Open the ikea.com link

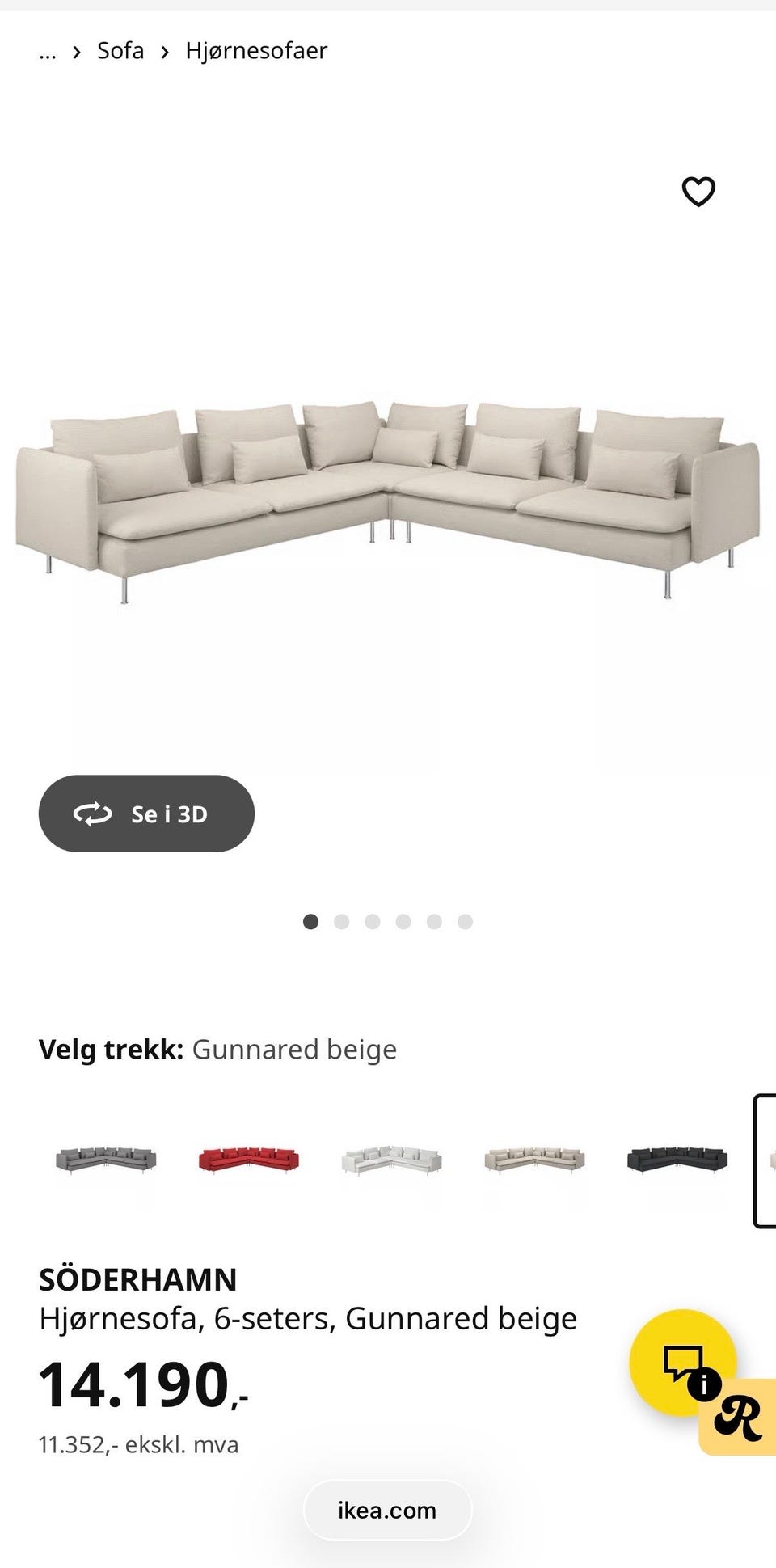(387, 1509)
